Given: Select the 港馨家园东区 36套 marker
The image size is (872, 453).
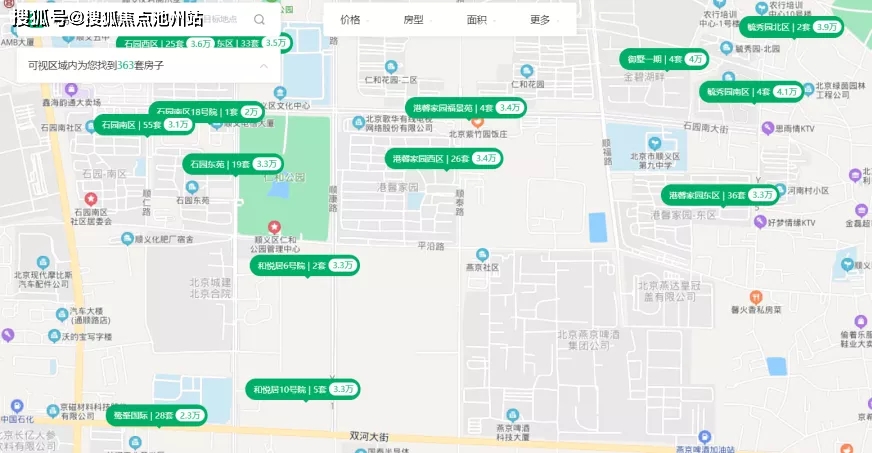Looking at the screenshot, I should 719,195.
